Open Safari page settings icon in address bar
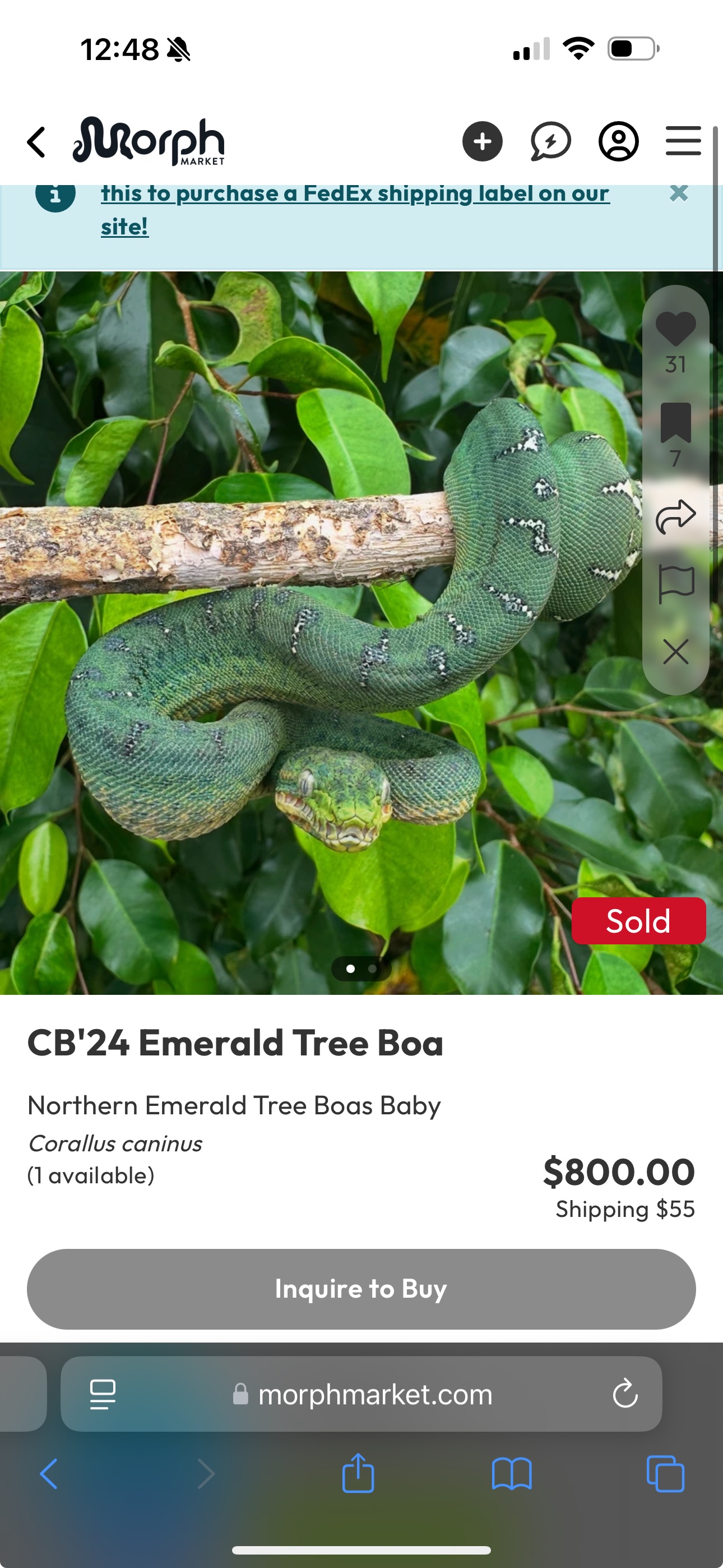This screenshot has height=1568, width=723. [102, 1394]
